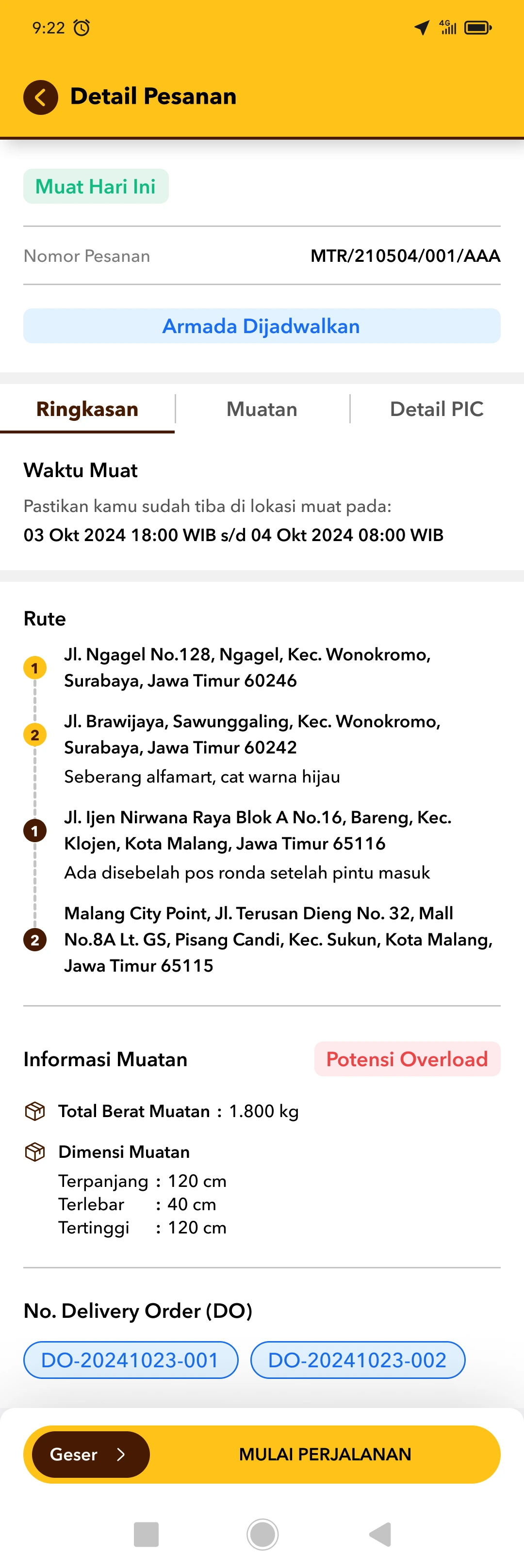524x1568 pixels.
Task: View delivery order DO-20241023-002
Action: [358, 1360]
